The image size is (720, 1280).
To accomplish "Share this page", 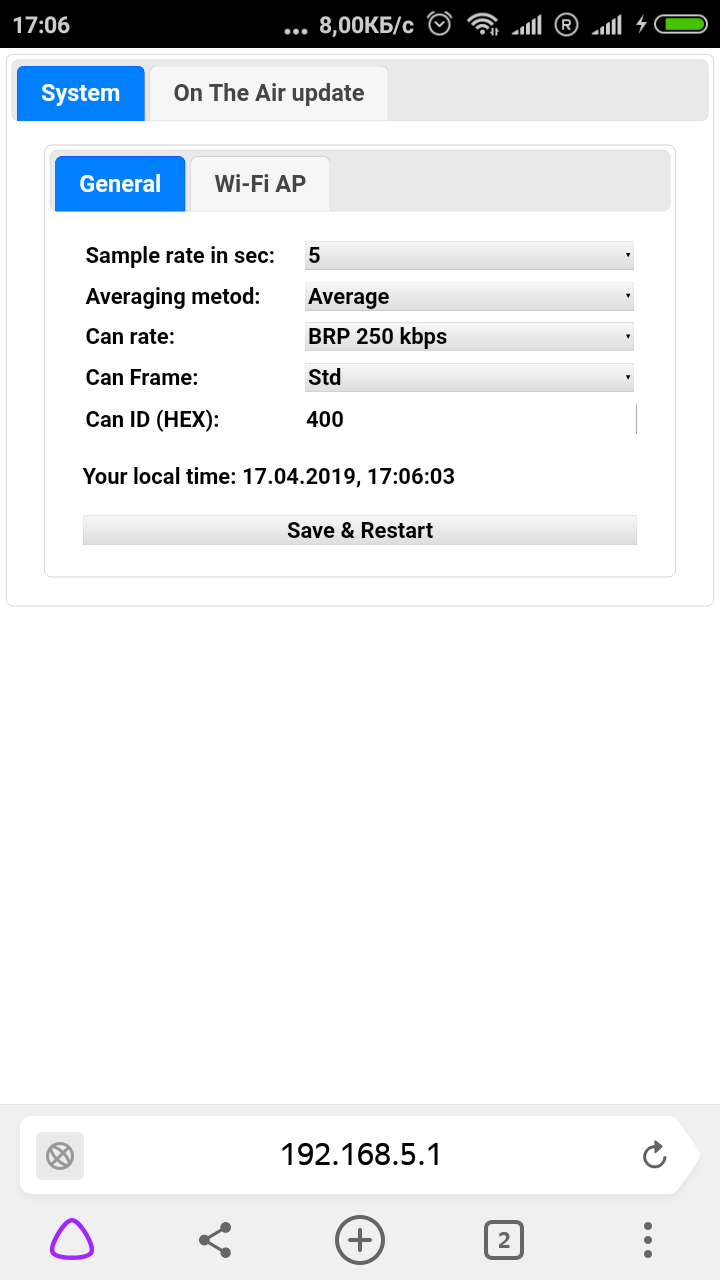I will click(215, 1241).
